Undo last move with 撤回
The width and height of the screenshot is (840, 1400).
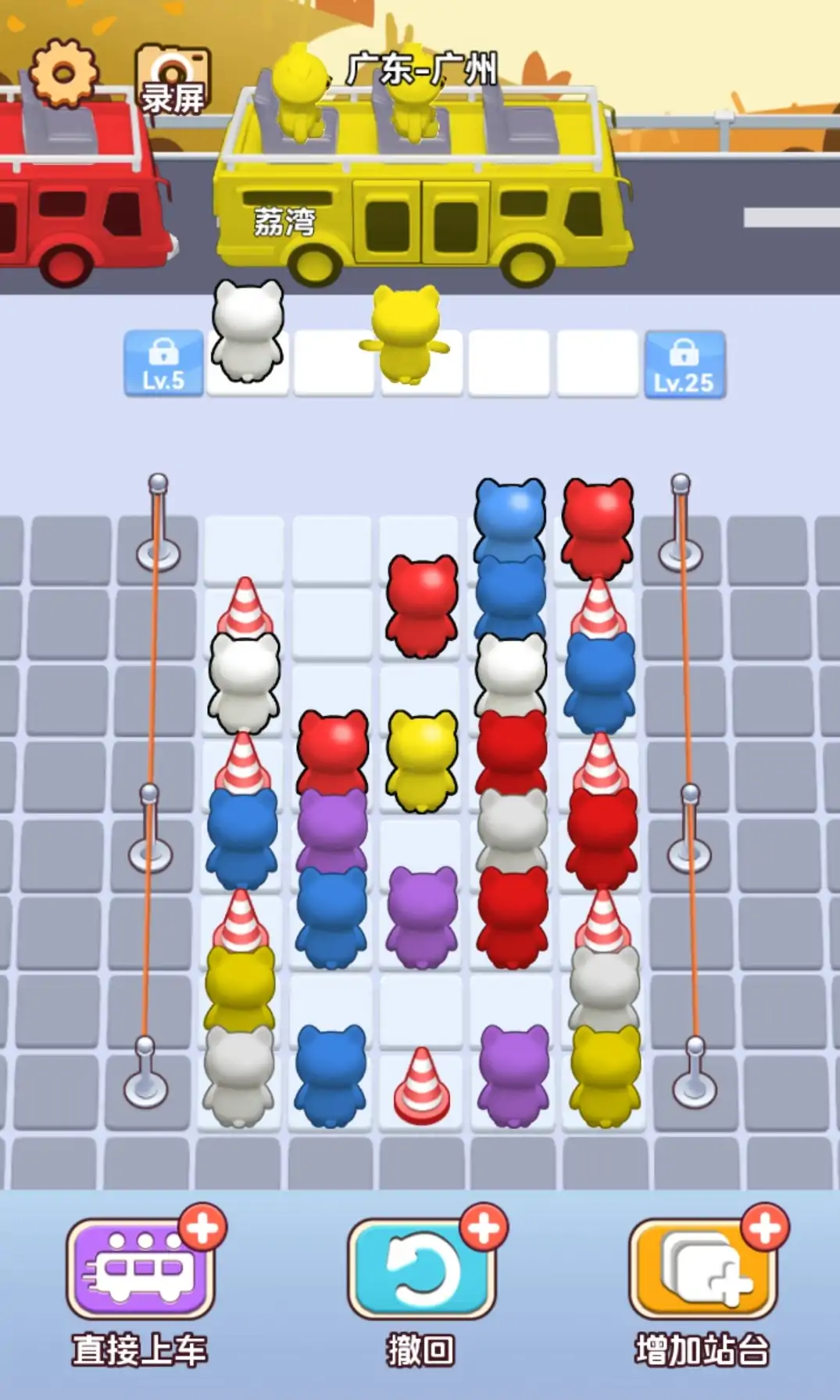(x=420, y=1268)
